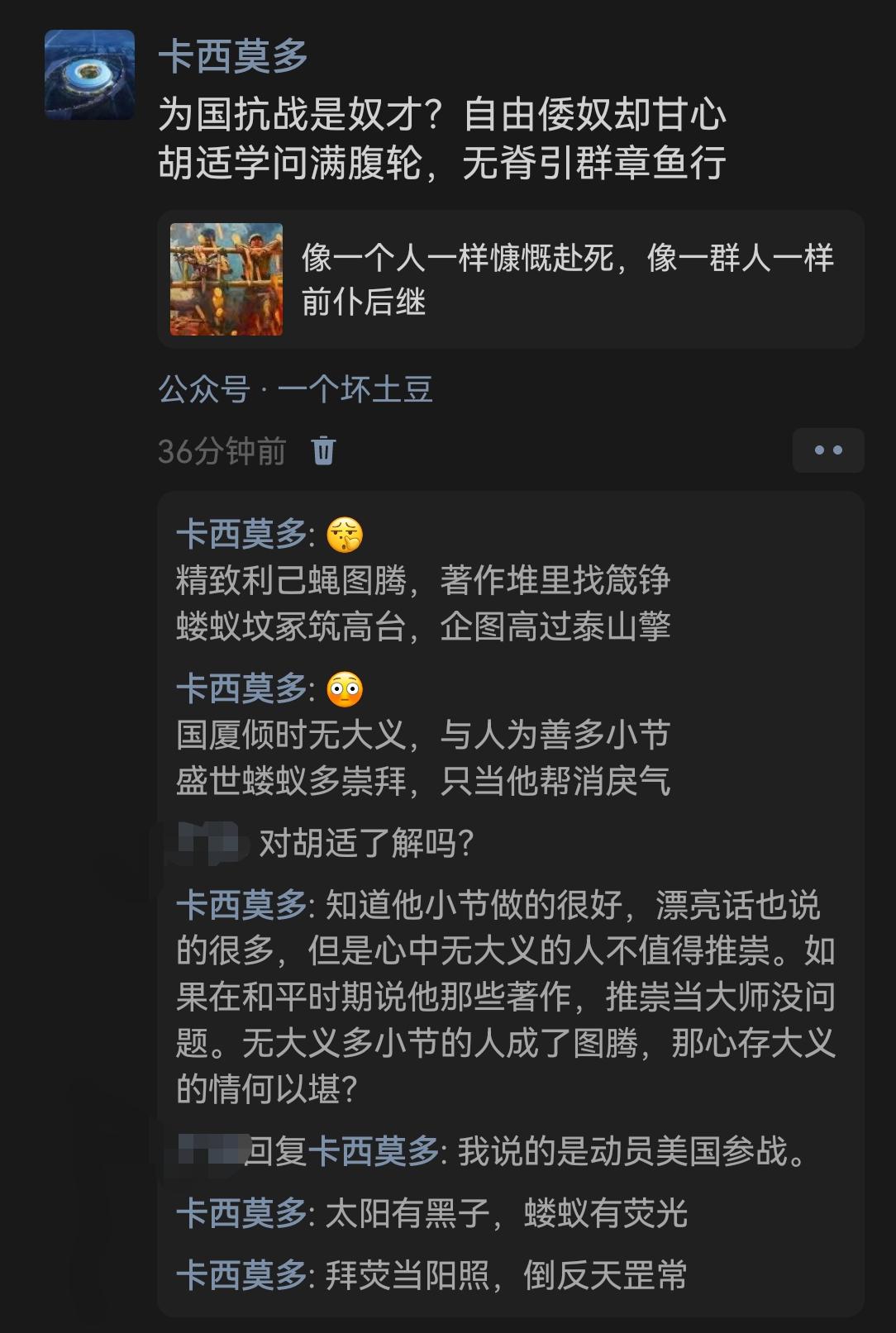Open the poster name 卡西莫多 at top
896x1333 pixels.
[x=233, y=56]
